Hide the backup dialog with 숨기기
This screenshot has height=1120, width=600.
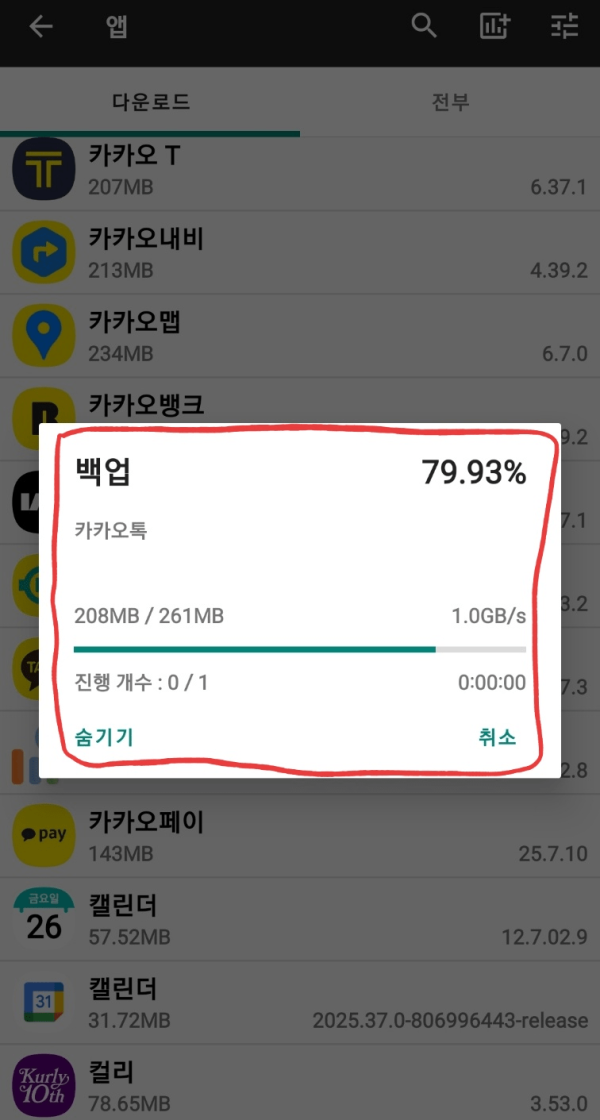(x=104, y=738)
